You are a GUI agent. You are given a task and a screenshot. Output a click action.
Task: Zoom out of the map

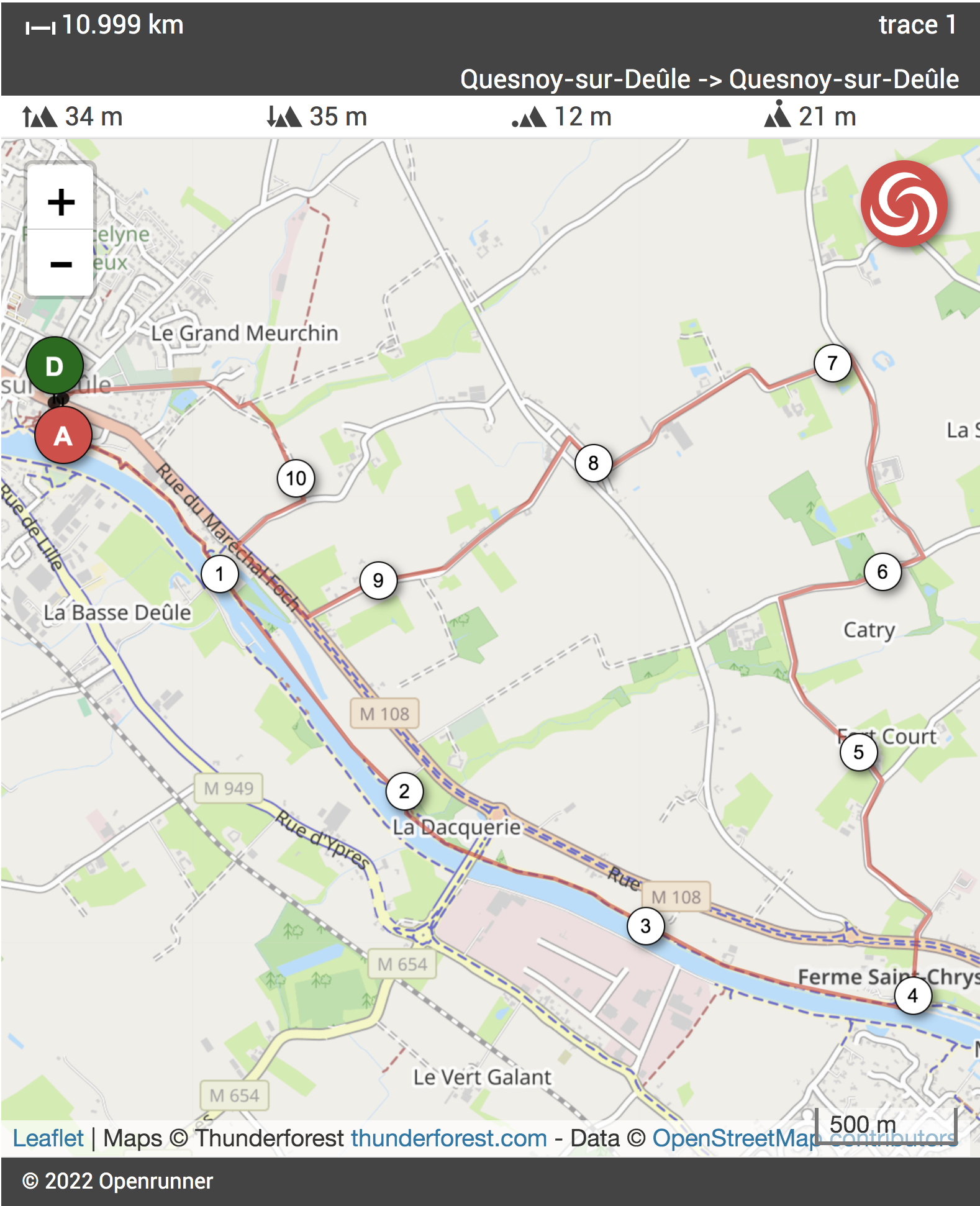coord(60,264)
